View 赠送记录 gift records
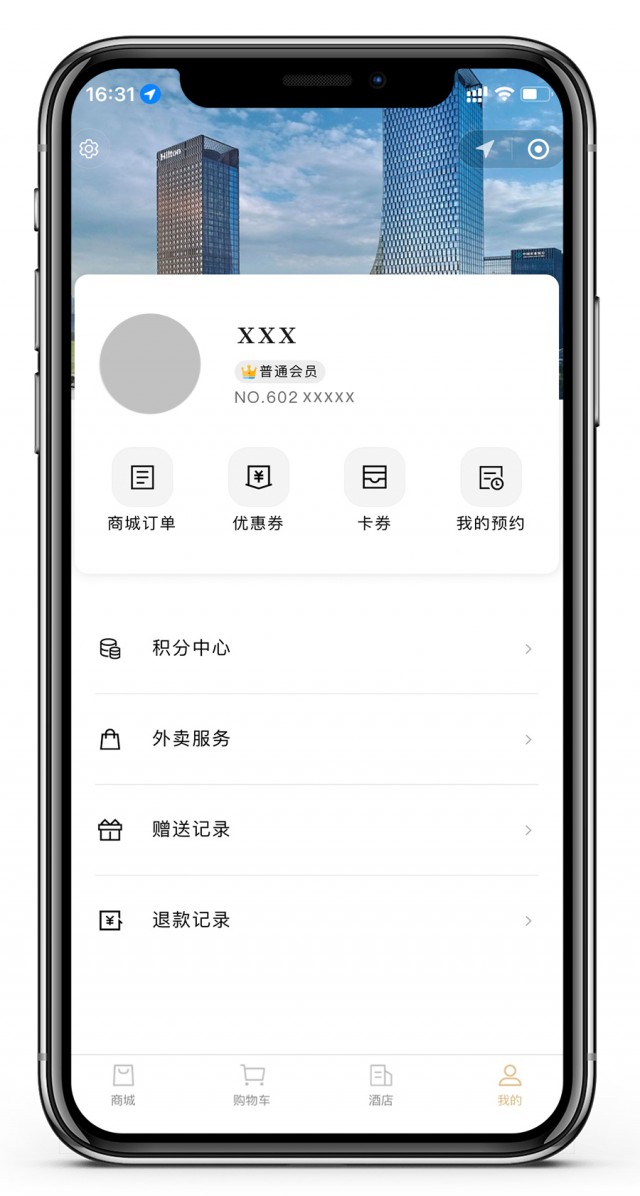 (316, 830)
